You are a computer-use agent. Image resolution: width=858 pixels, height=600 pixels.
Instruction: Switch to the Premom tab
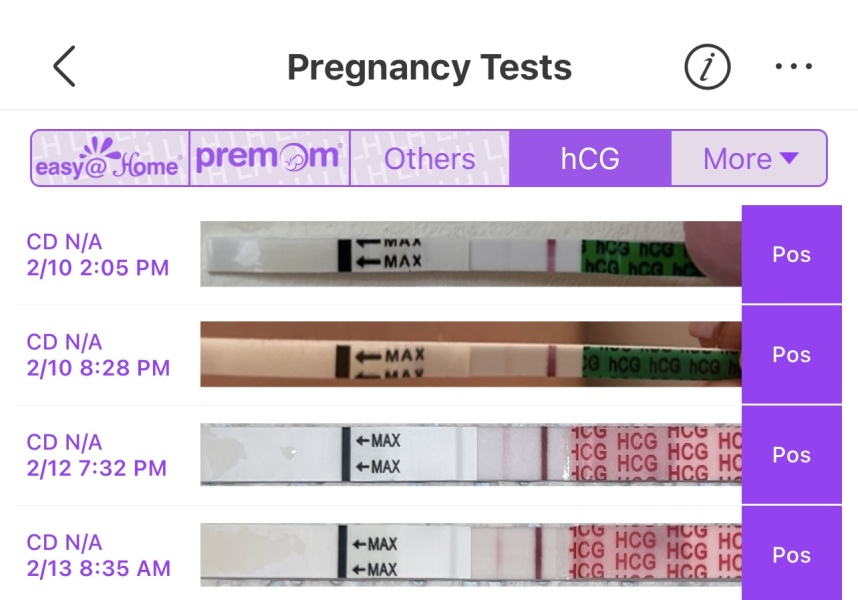pyautogui.click(x=269, y=158)
